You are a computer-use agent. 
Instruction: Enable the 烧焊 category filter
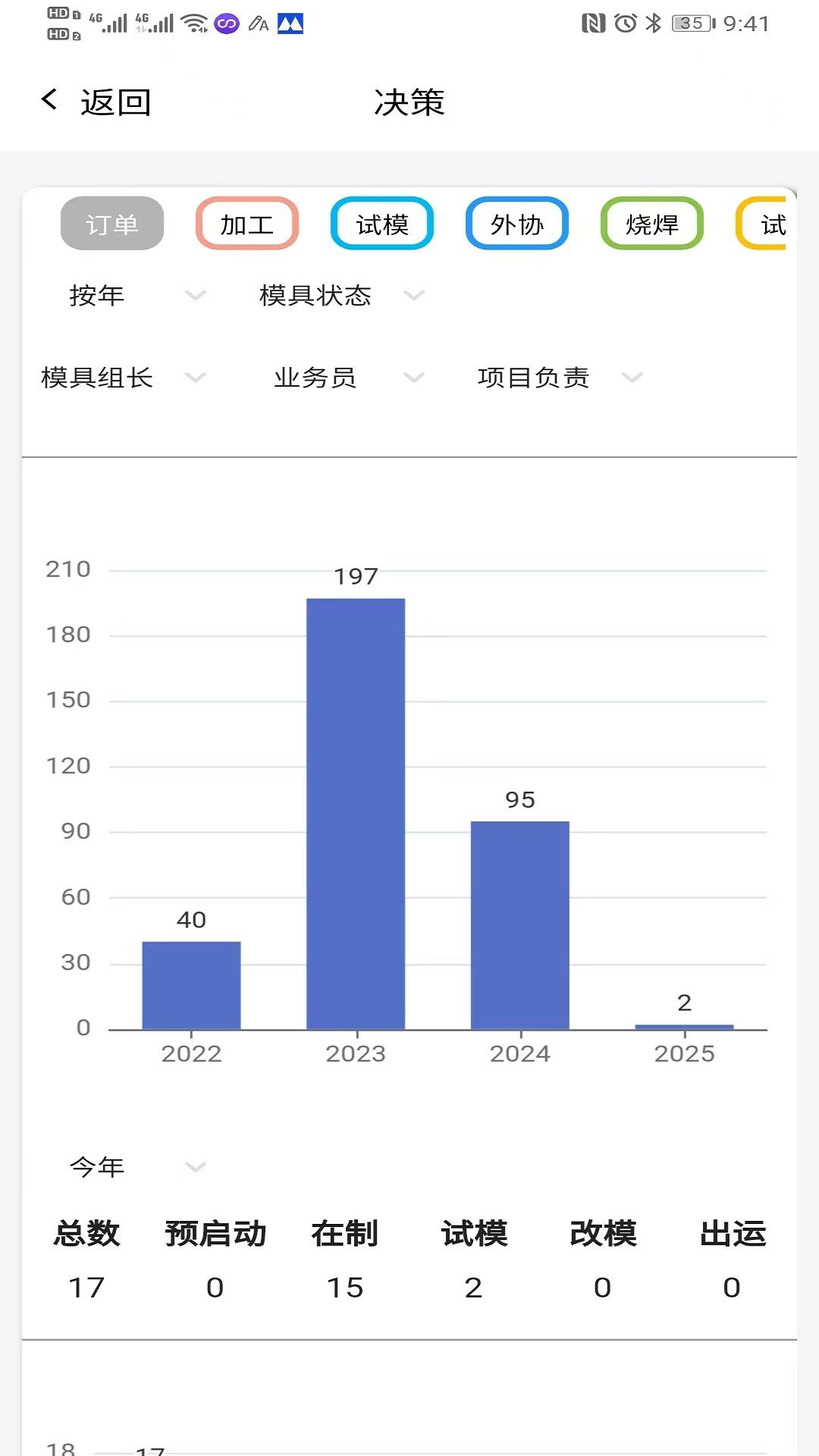(651, 223)
